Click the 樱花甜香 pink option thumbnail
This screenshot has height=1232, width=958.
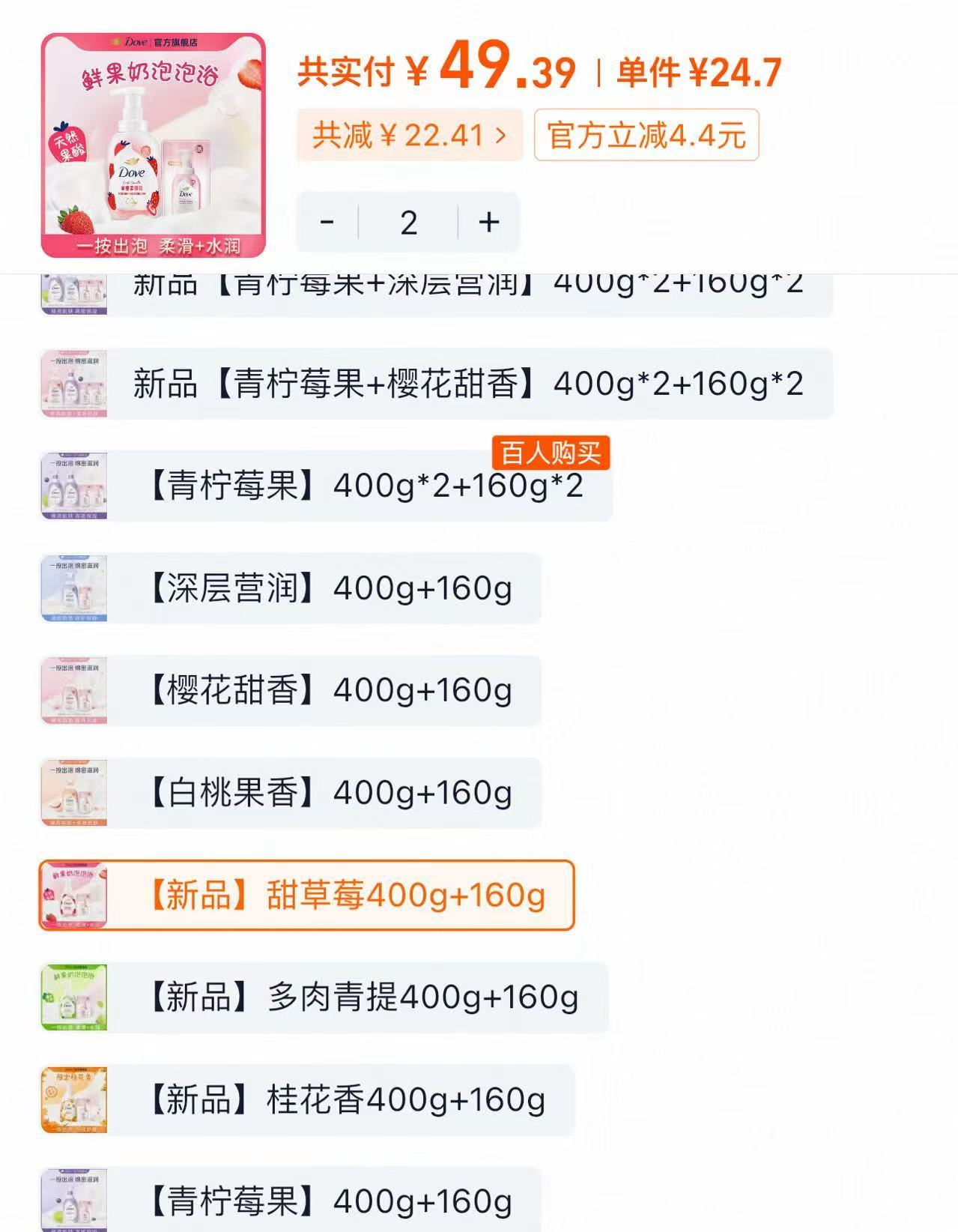[x=73, y=691]
